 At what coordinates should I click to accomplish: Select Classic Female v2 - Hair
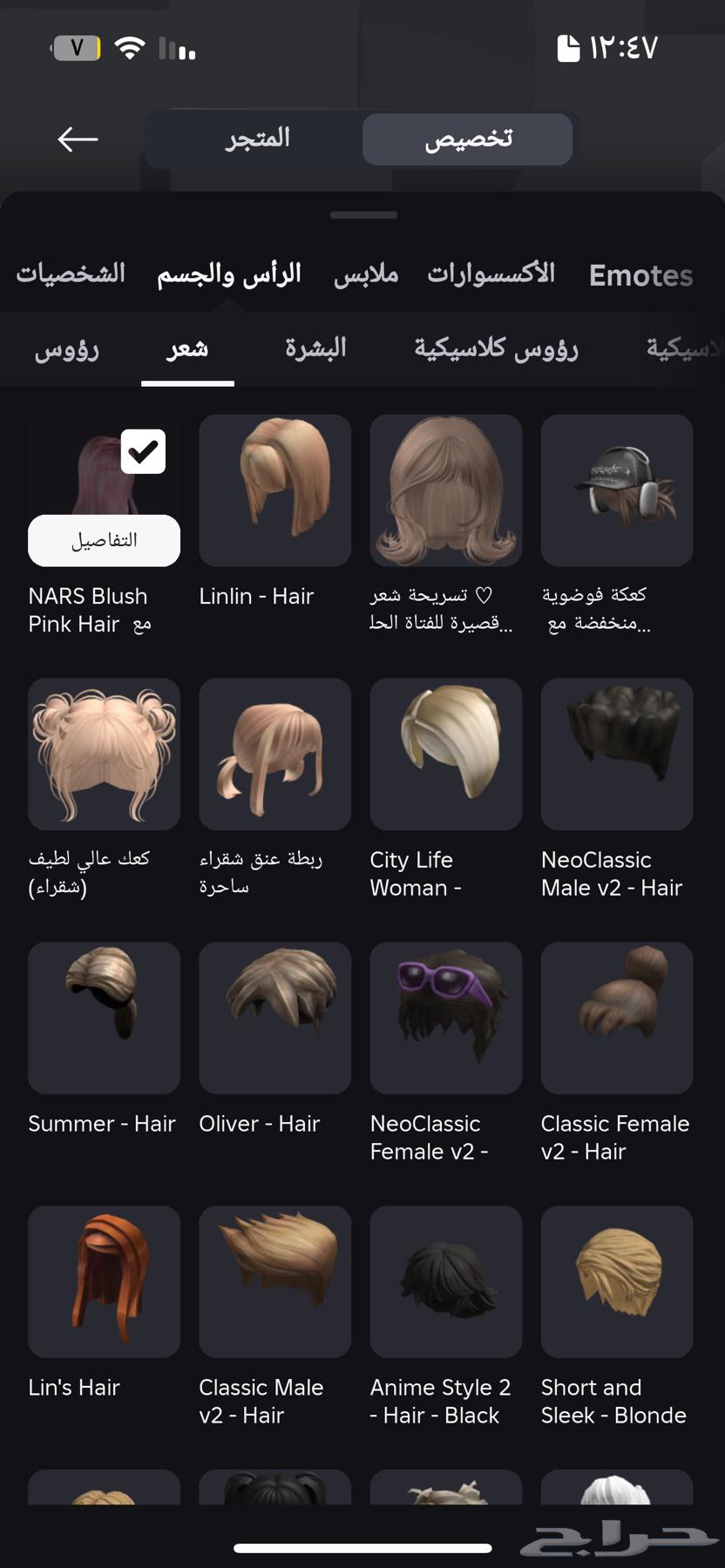tap(617, 1017)
